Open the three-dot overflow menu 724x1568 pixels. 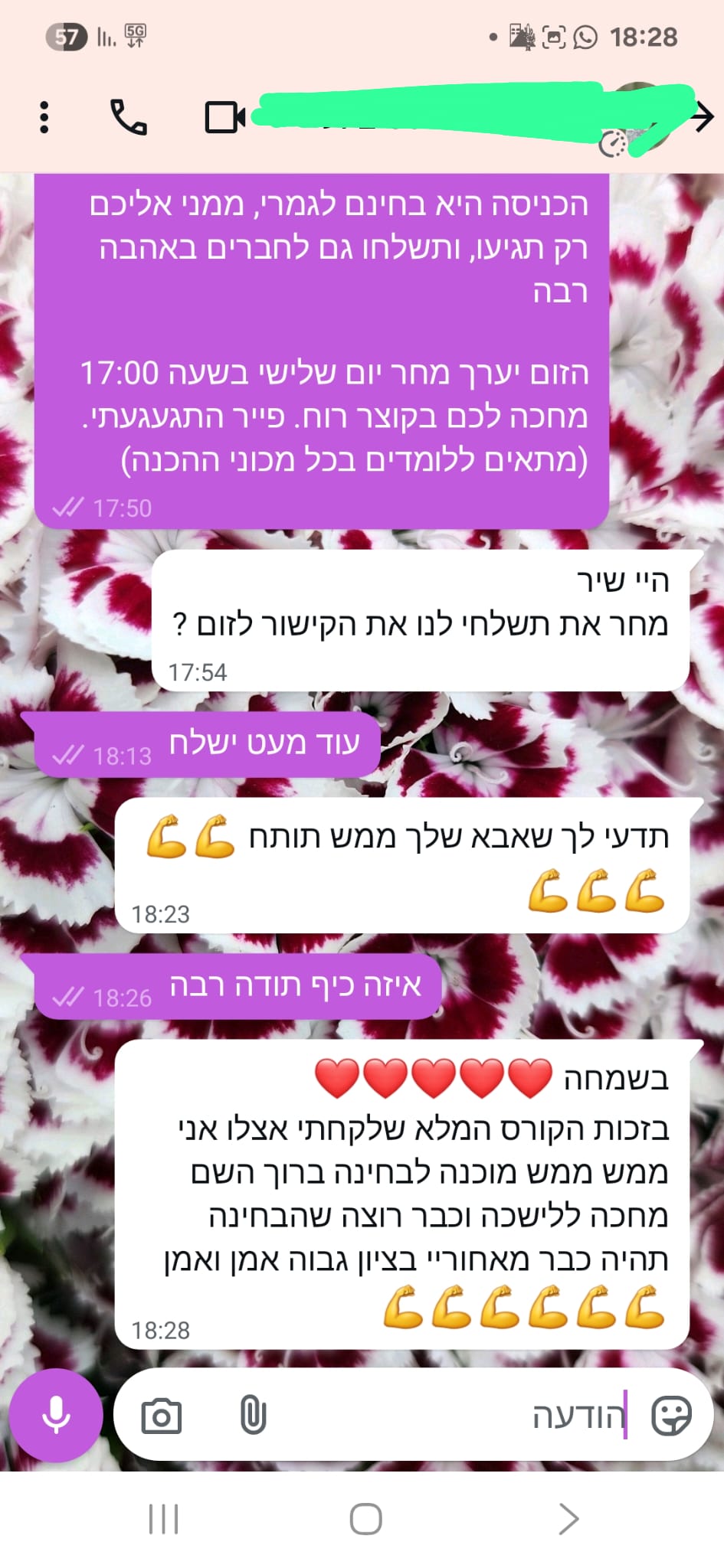click(44, 117)
